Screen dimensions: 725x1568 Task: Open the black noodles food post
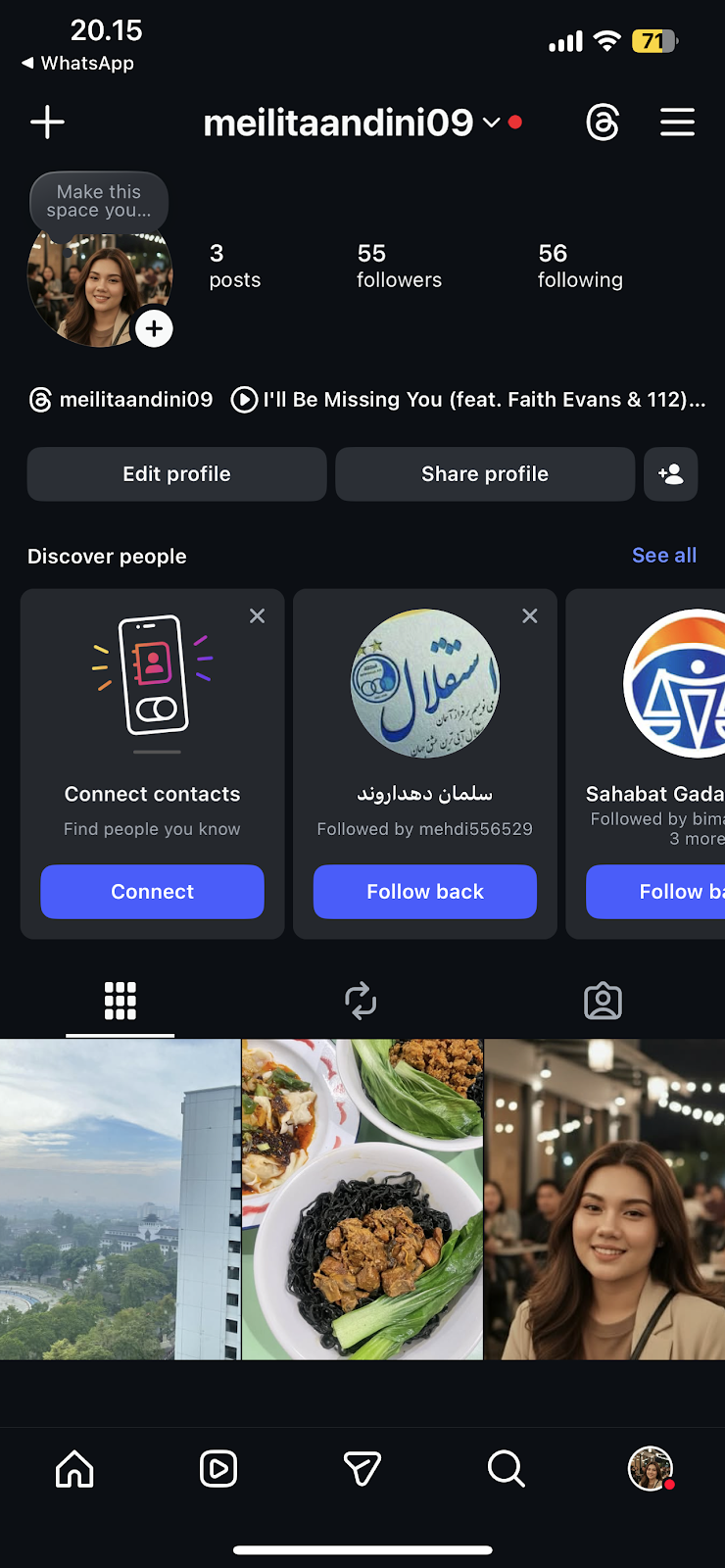pos(362,1199)
